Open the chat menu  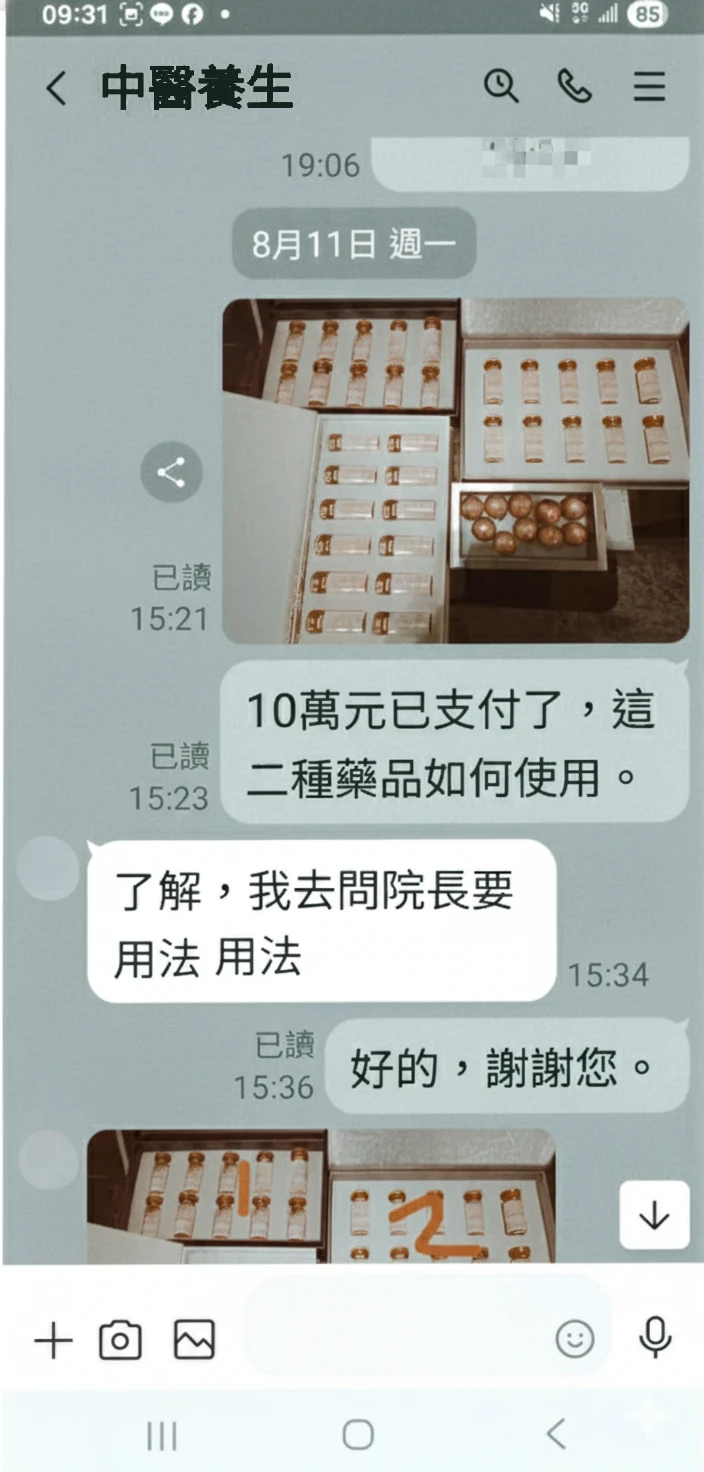[x=649, y=88]
